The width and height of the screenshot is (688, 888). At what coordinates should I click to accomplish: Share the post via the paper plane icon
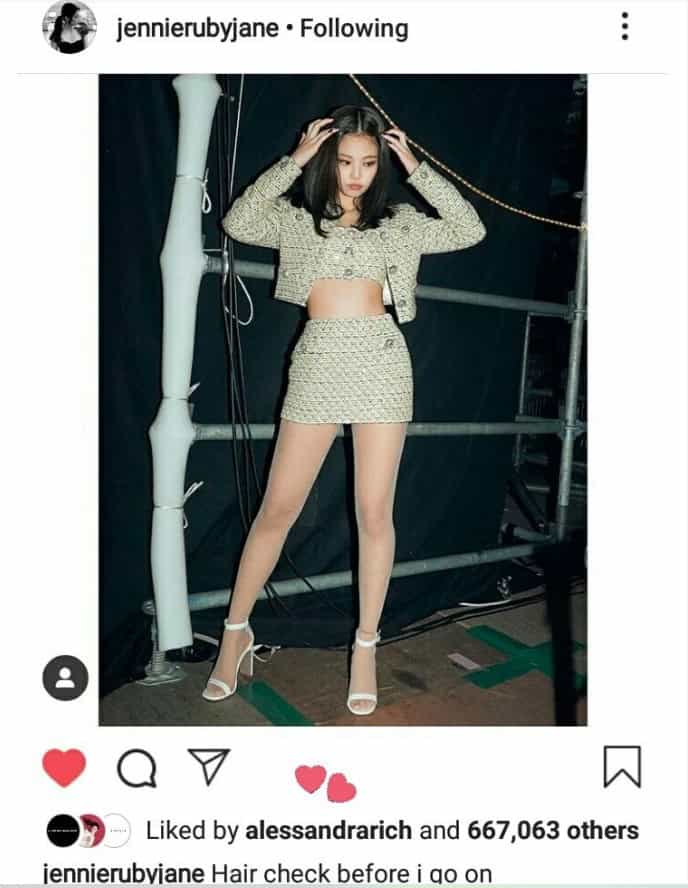(209, 767)
